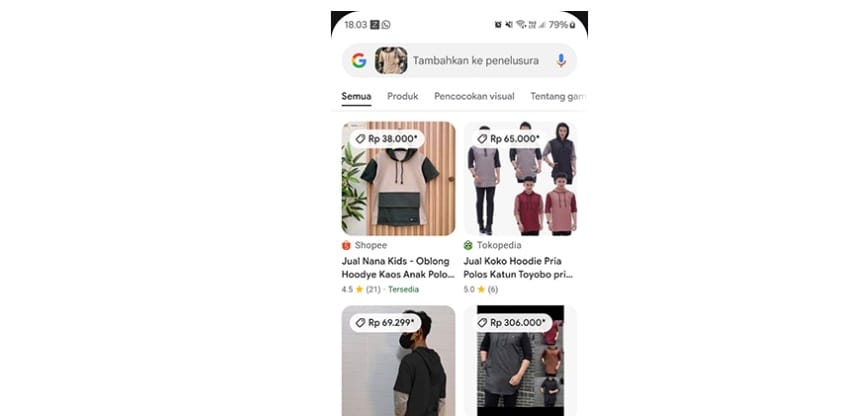Open the image thumbnail in search bar
Image resolution: width=841 pixels, height=416 pixels.
tap(391, 61)
